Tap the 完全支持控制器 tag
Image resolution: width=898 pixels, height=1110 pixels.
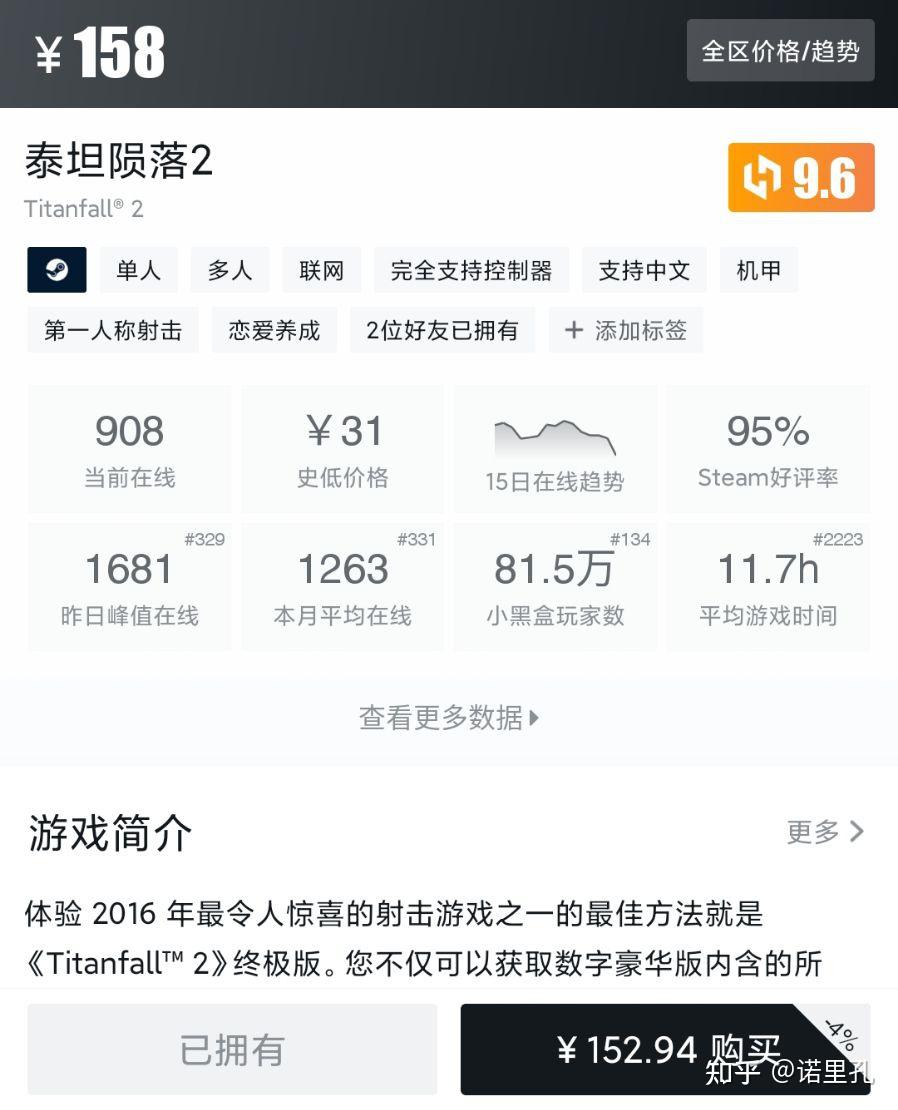471,270
